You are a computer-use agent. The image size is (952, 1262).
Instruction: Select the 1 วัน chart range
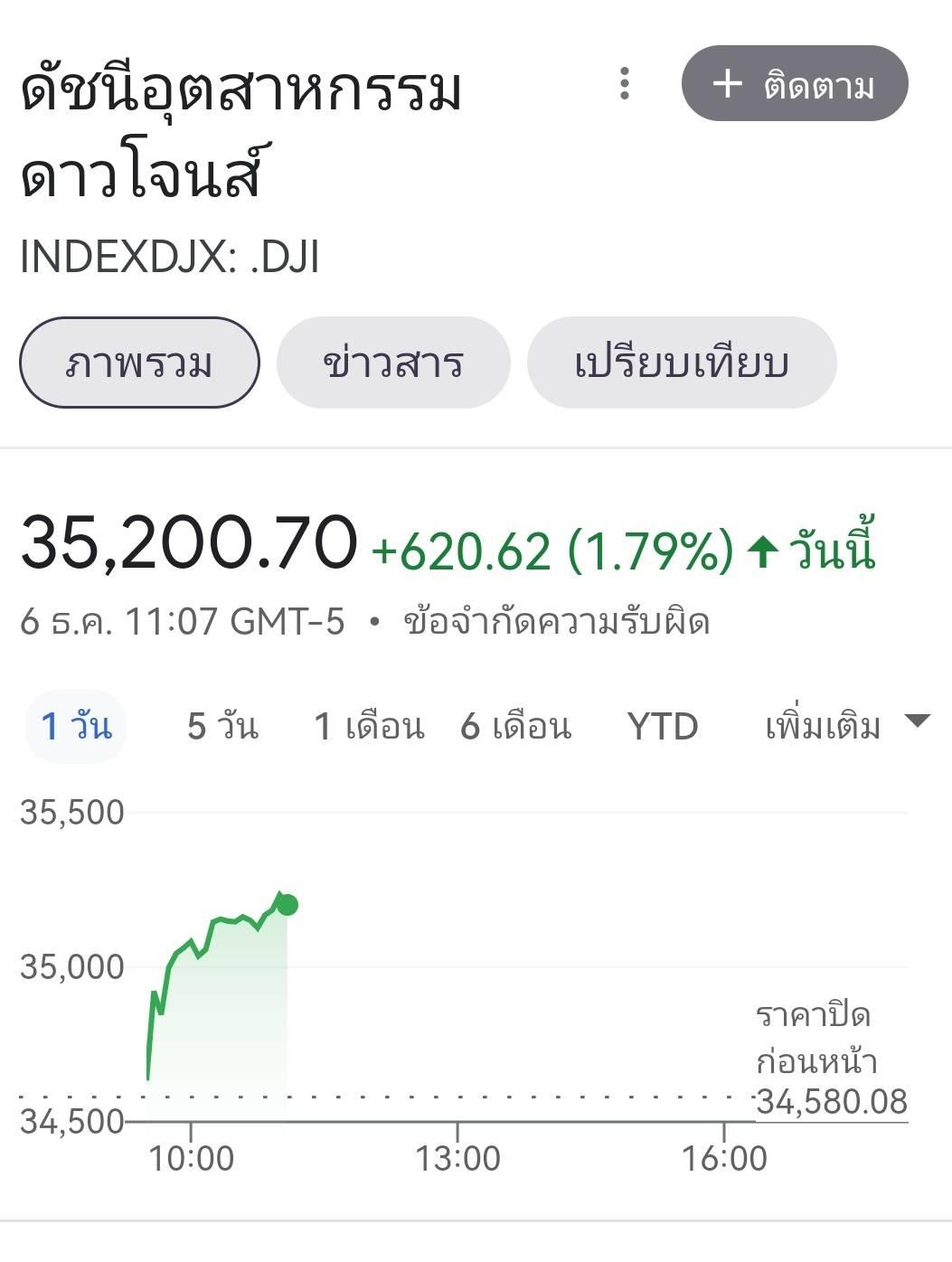pos(77,726)
